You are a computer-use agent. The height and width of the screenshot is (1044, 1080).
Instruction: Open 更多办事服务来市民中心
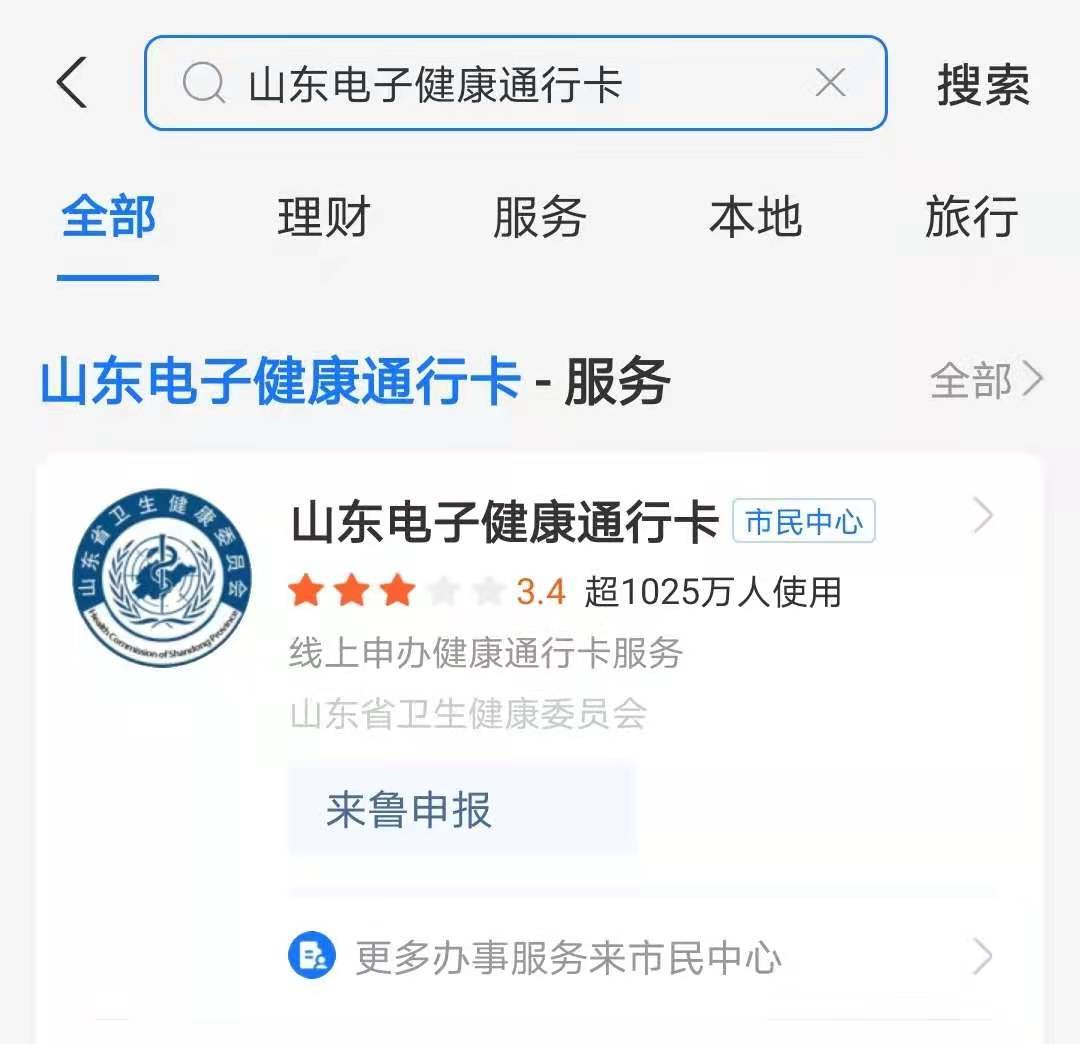point(568,957)
